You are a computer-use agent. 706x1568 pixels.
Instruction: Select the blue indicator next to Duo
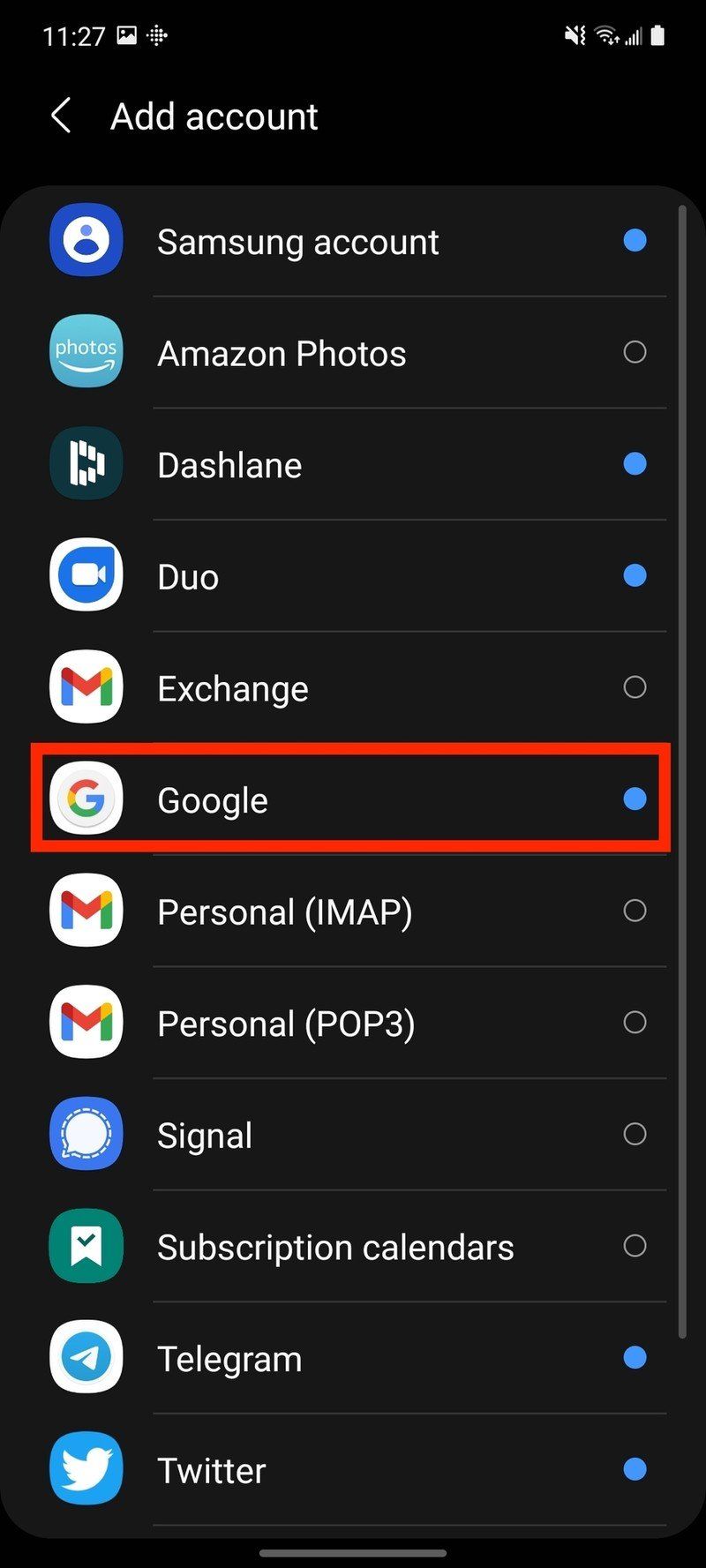[x=635, y=575]
